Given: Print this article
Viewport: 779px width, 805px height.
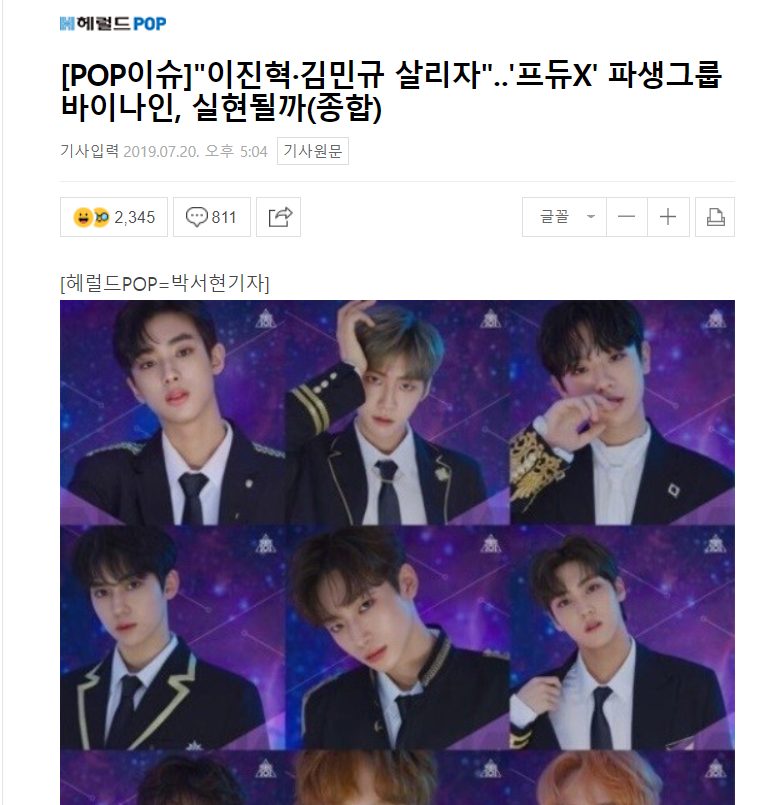Looking at the screenshot, I should click(714, 217).
